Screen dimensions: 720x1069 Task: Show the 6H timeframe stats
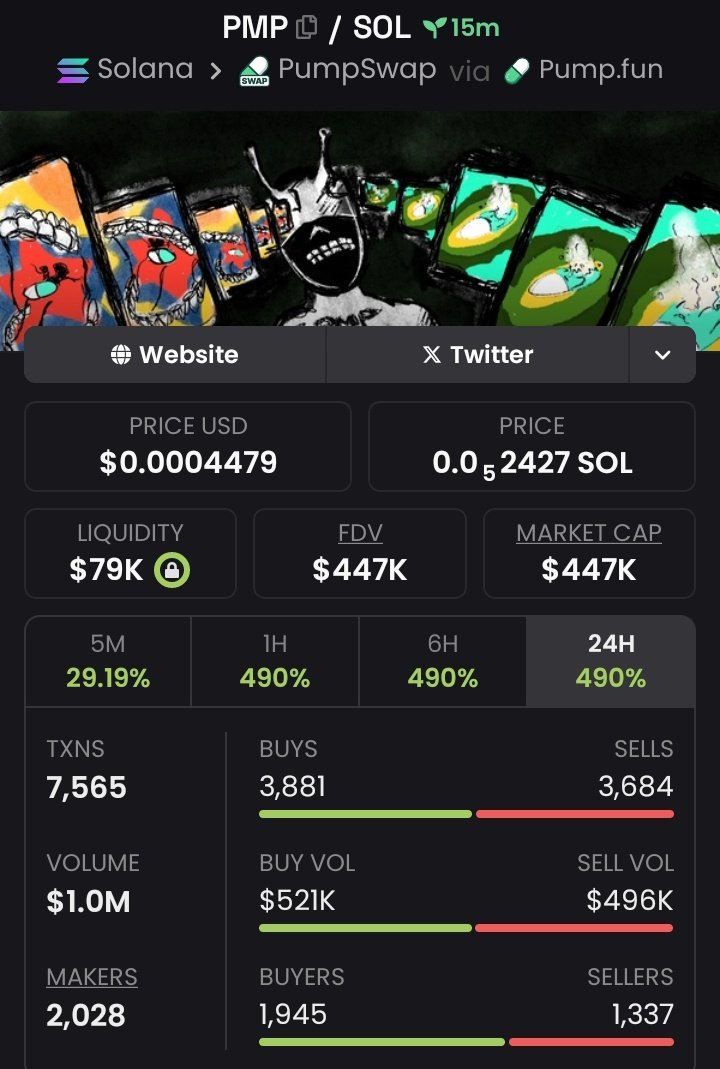pyautogui.click(x=442, y=662)
